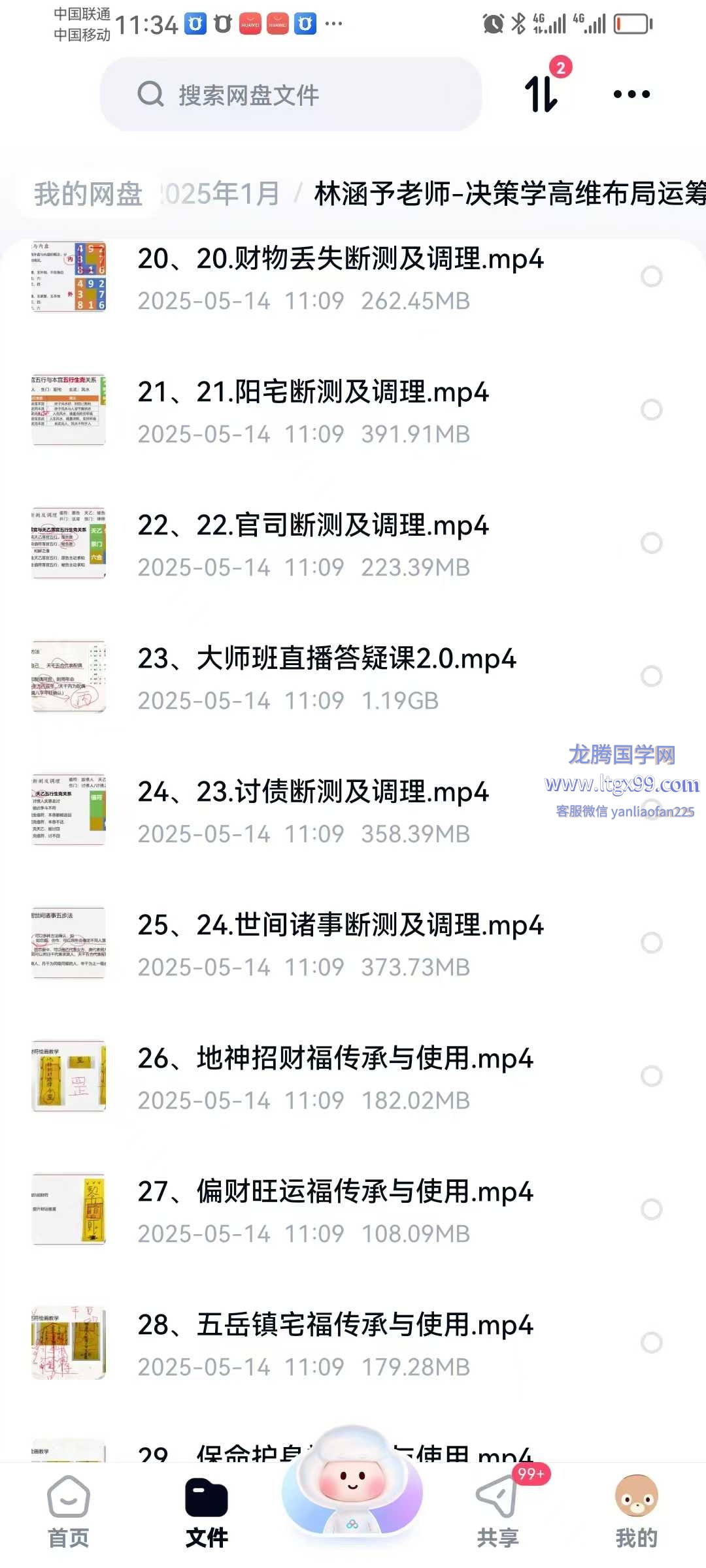Switch to the 文件 tab
This screenshot has width=706, height=1568.
(207, 1512)
